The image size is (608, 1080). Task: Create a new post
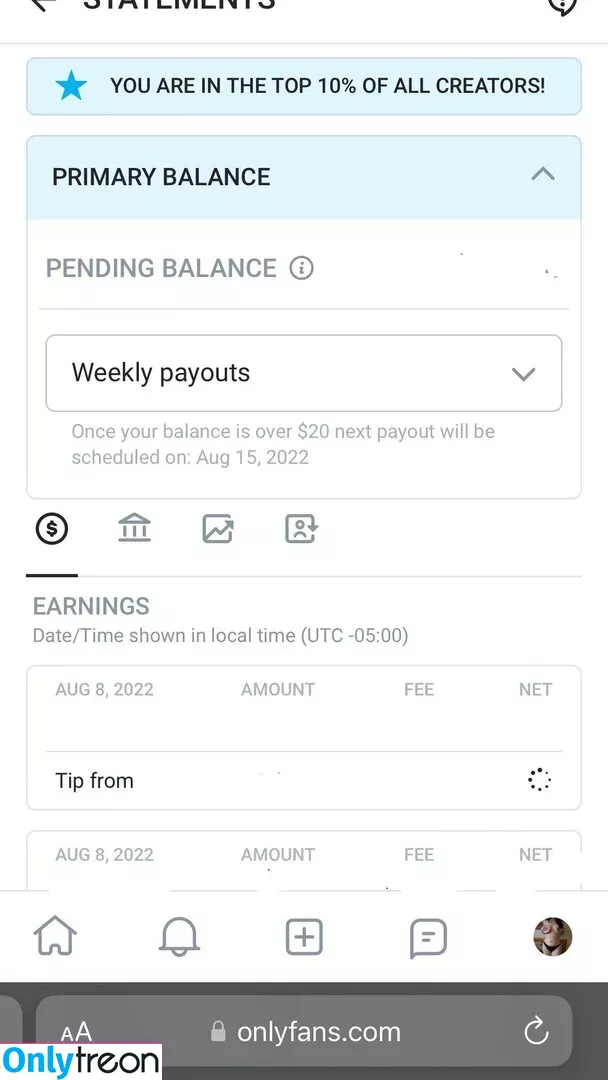[x=304, y=938]
